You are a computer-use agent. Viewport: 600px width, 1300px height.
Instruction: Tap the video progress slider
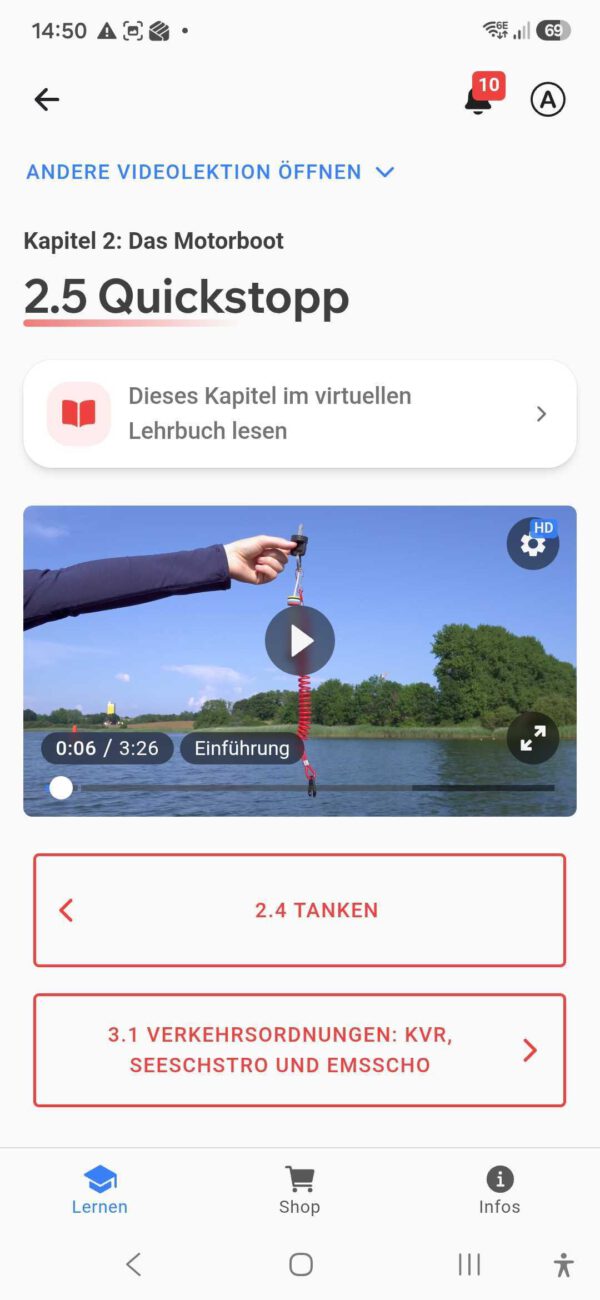click(x=300, y=788)
